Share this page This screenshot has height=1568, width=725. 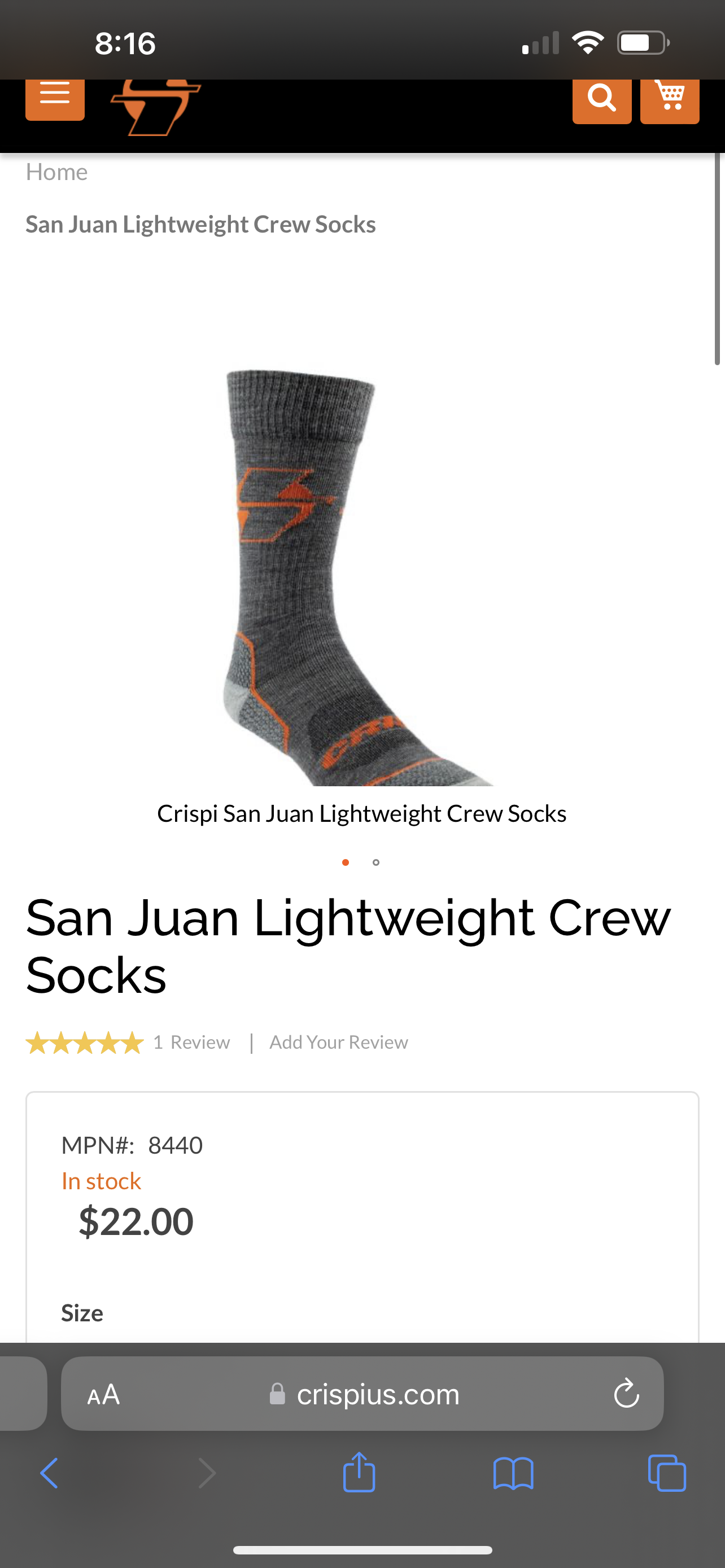[x=359, y=1474]
